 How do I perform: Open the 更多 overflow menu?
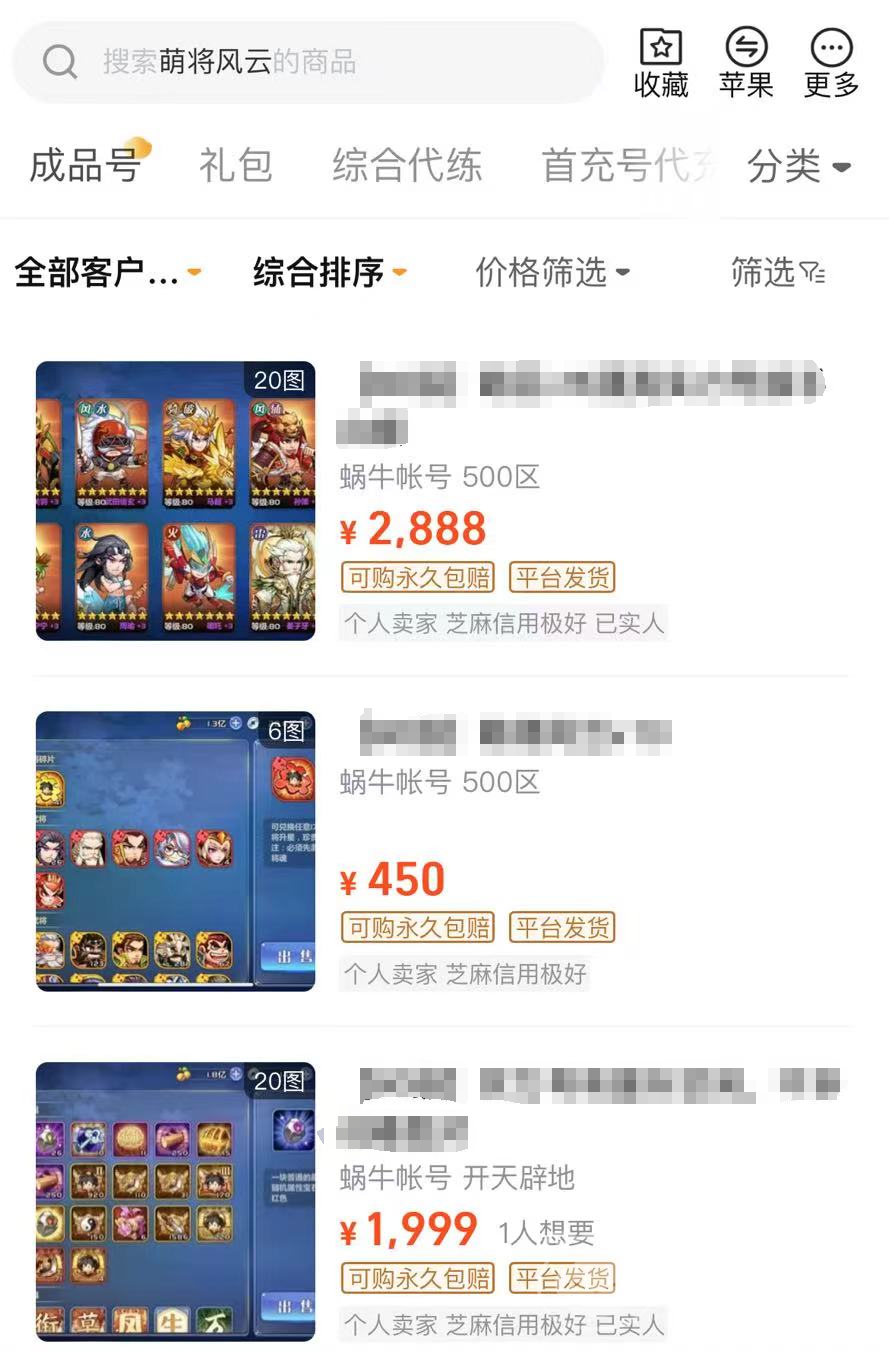click(831, 63)
